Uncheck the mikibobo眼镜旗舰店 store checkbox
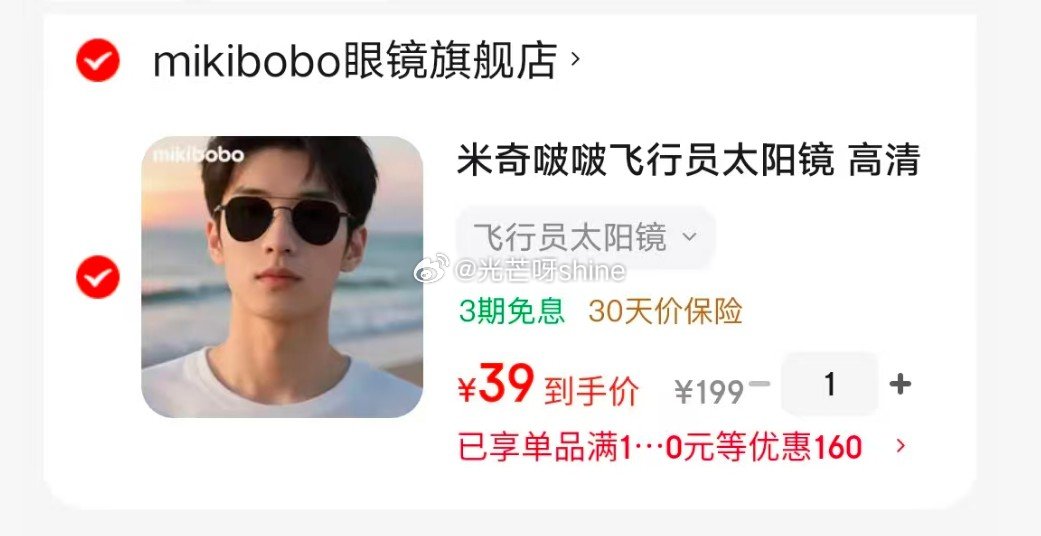Screen dimensions: 1041x536 (x=98, y=60)
